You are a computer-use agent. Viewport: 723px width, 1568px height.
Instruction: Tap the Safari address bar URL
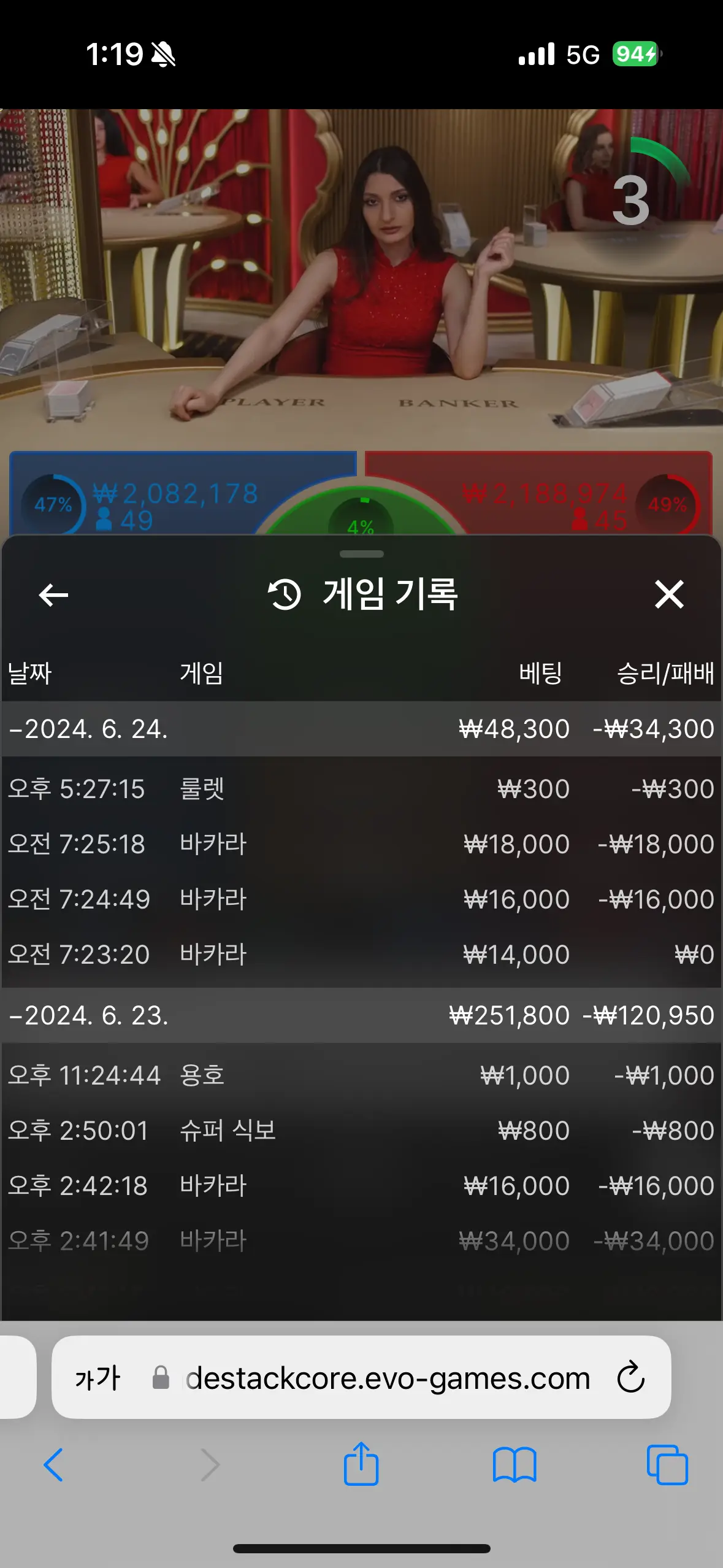coord(388,1378)
